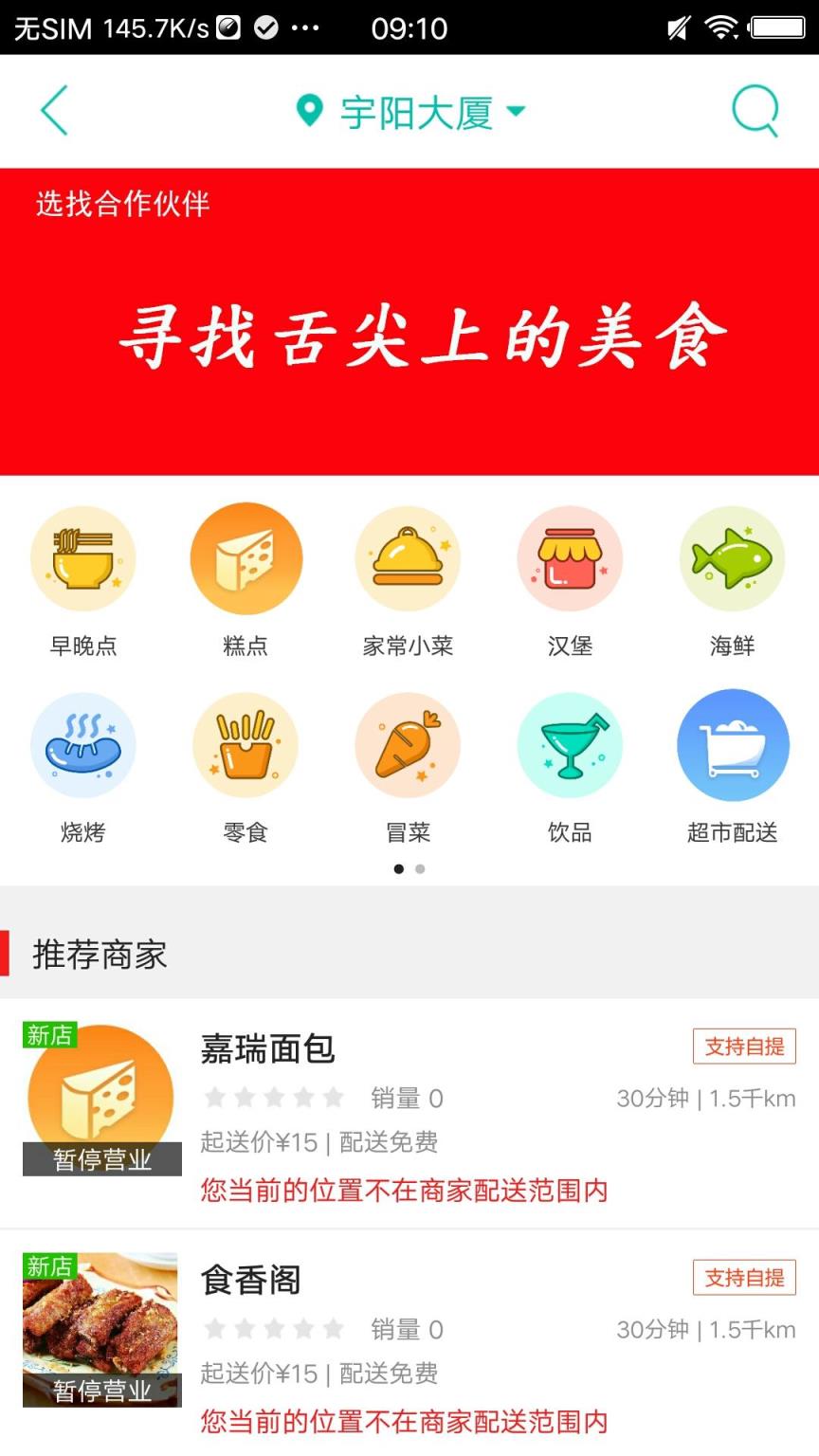Click 支持自提 next to 食香阁
Image resolution: width=819 pixels, height=1456 pixels.
tap(744, 1279)
